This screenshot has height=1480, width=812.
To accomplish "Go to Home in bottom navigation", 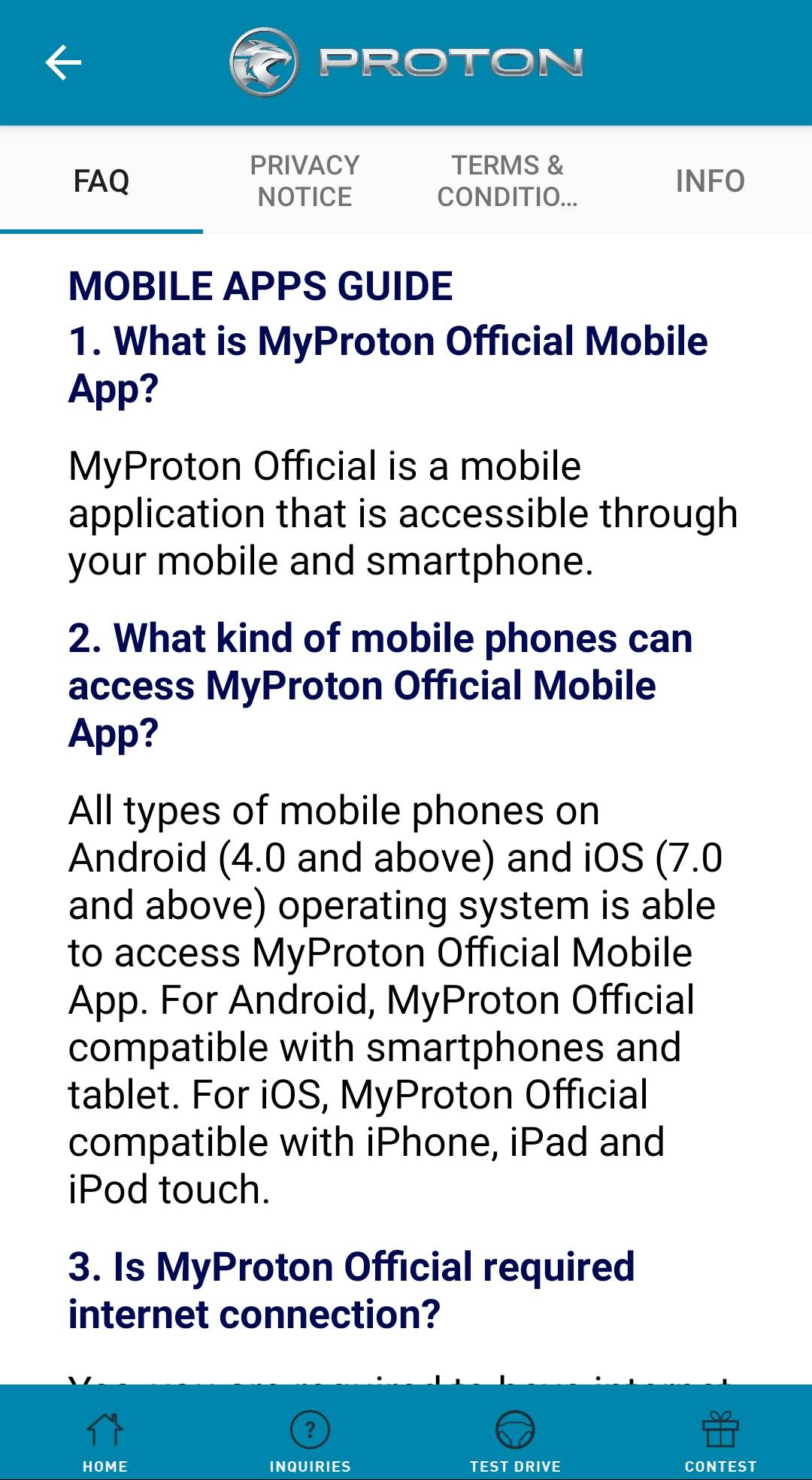I will point(105,1441).
